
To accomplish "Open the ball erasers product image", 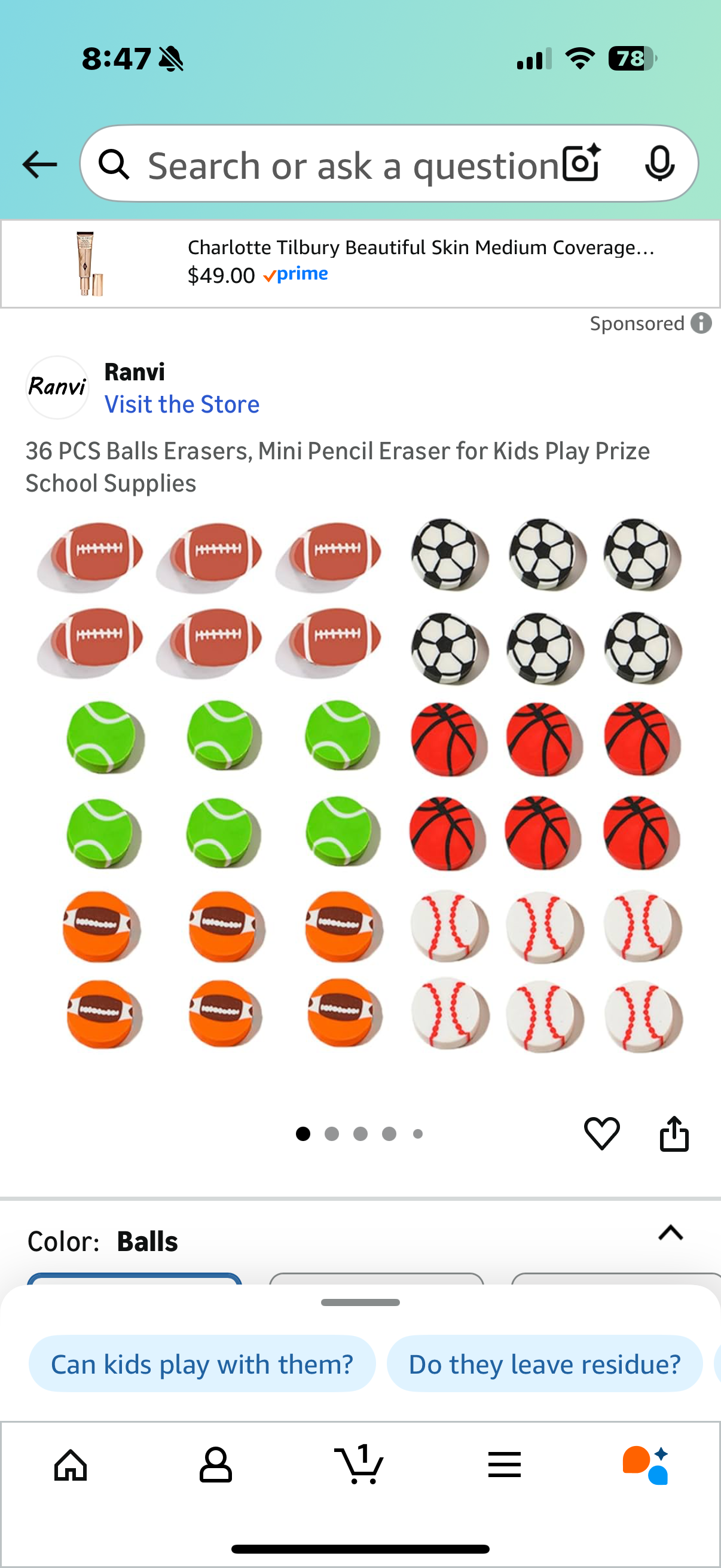I will pyautogui.click(x=360, y=785).
